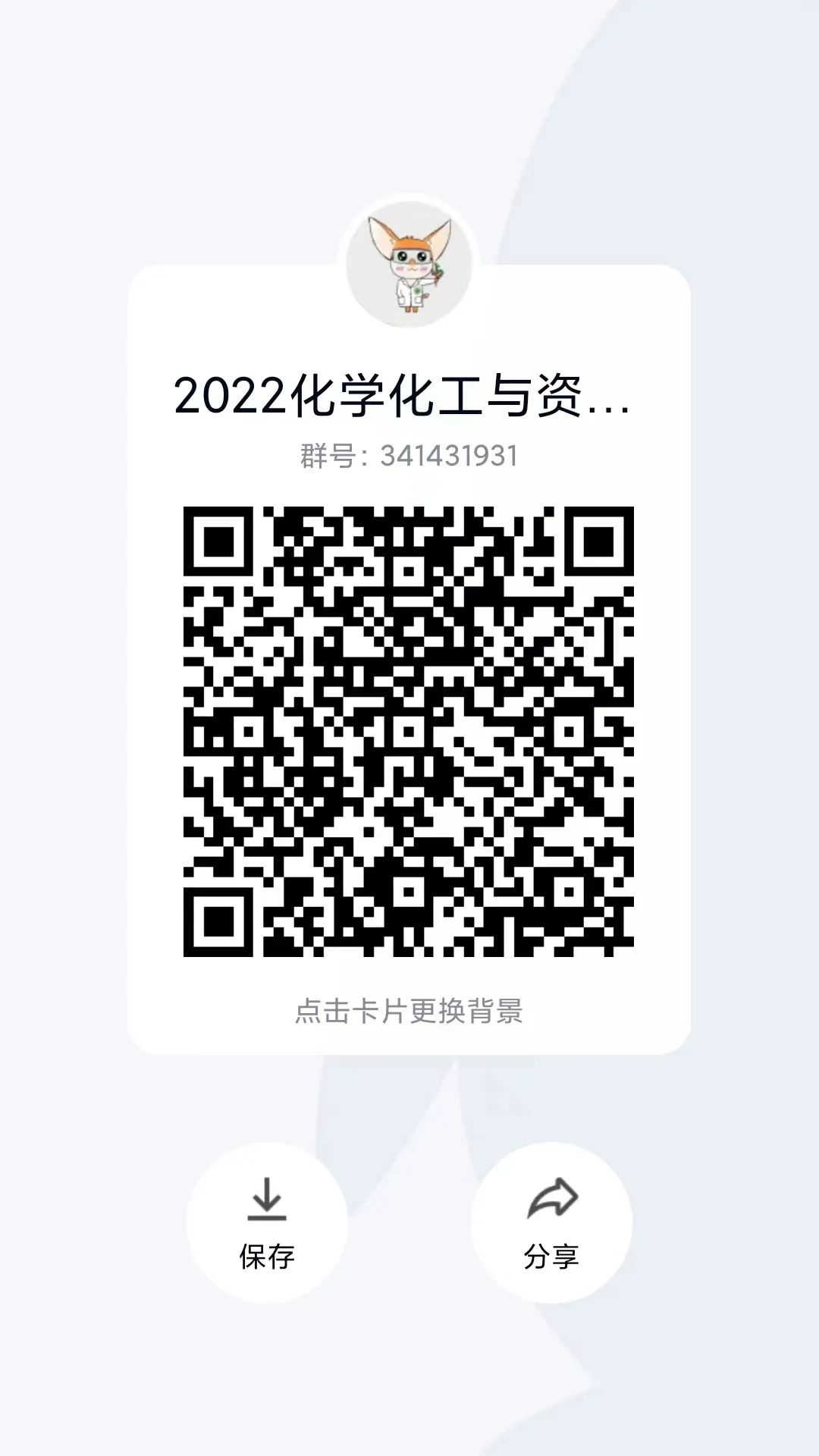Save the group QR code with 保存
Image resolution: width=819 pixels, height=1456 pixels.
(267, 1222)
